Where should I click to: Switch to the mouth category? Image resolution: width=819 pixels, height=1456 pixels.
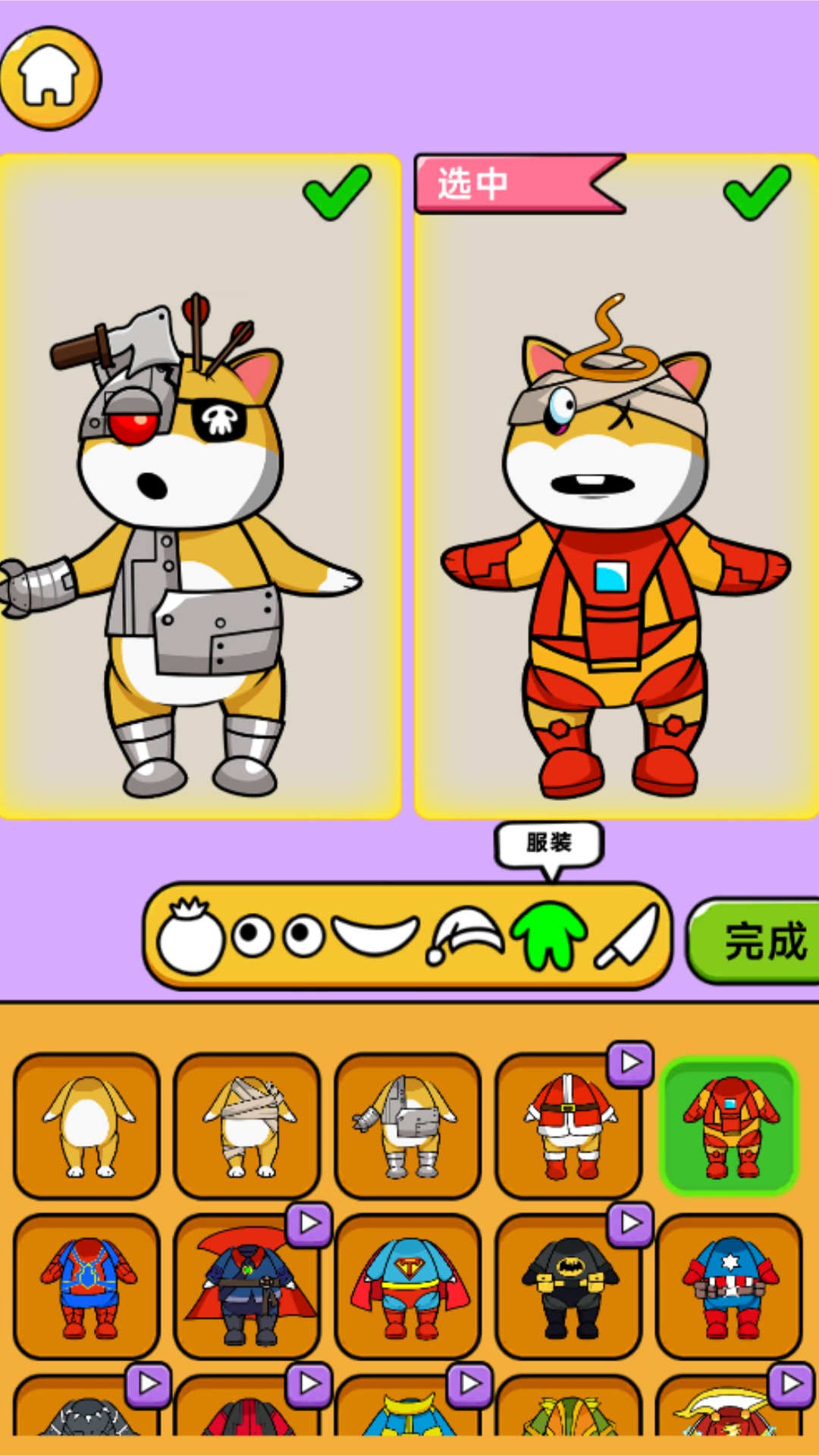click(375, 934)
